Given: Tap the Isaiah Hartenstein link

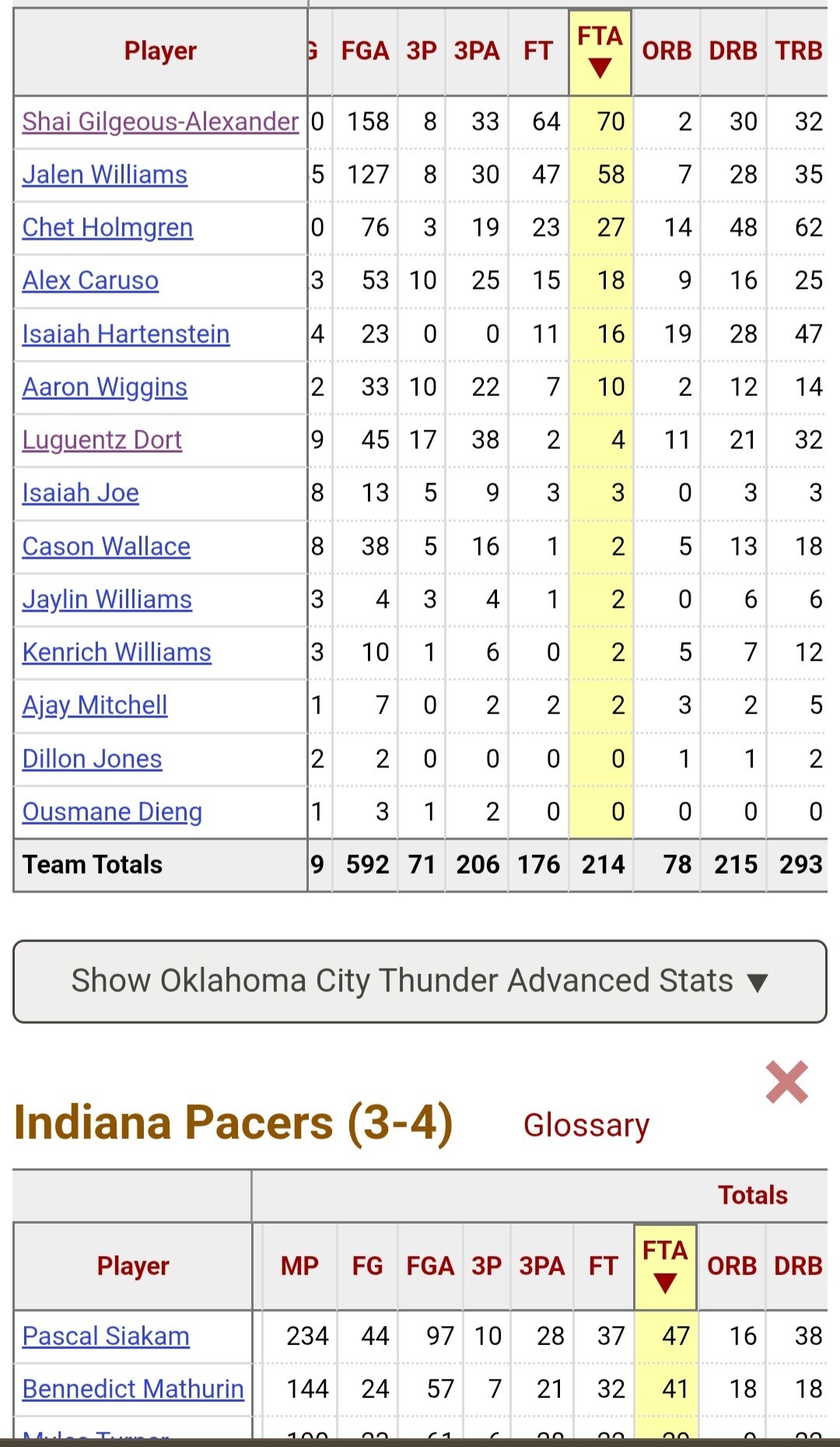Looking at the screenshot, I should click(x=126, y=334).
